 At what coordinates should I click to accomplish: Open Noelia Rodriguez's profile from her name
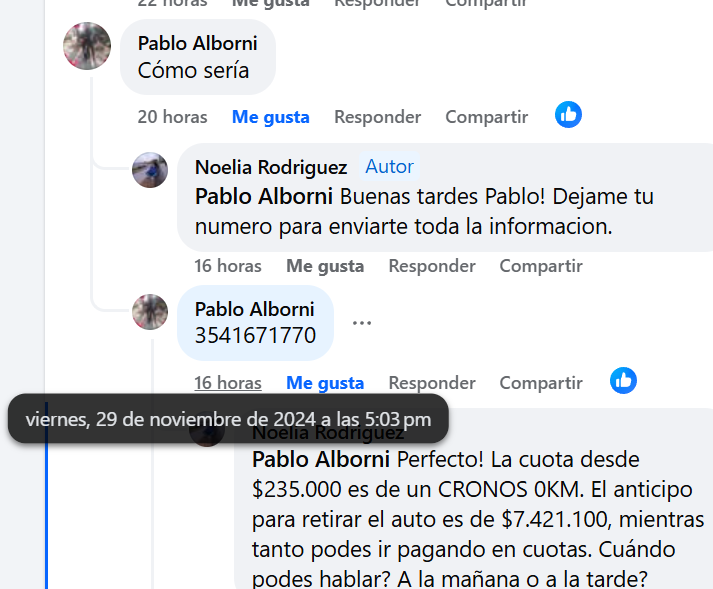pyautogui.click(x=271, y=167)
